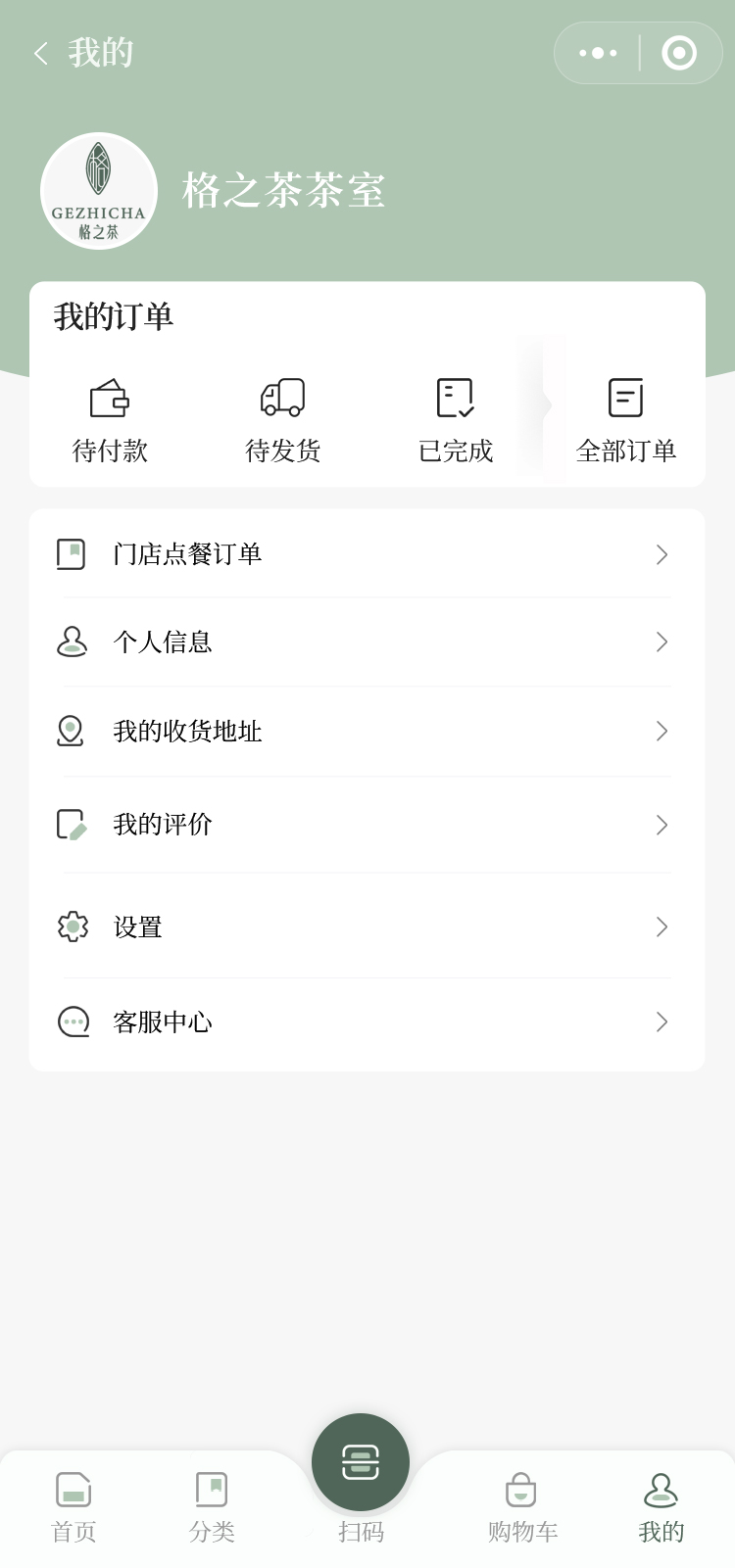Show 已完成 completed orders

click(x=456, y=421)
